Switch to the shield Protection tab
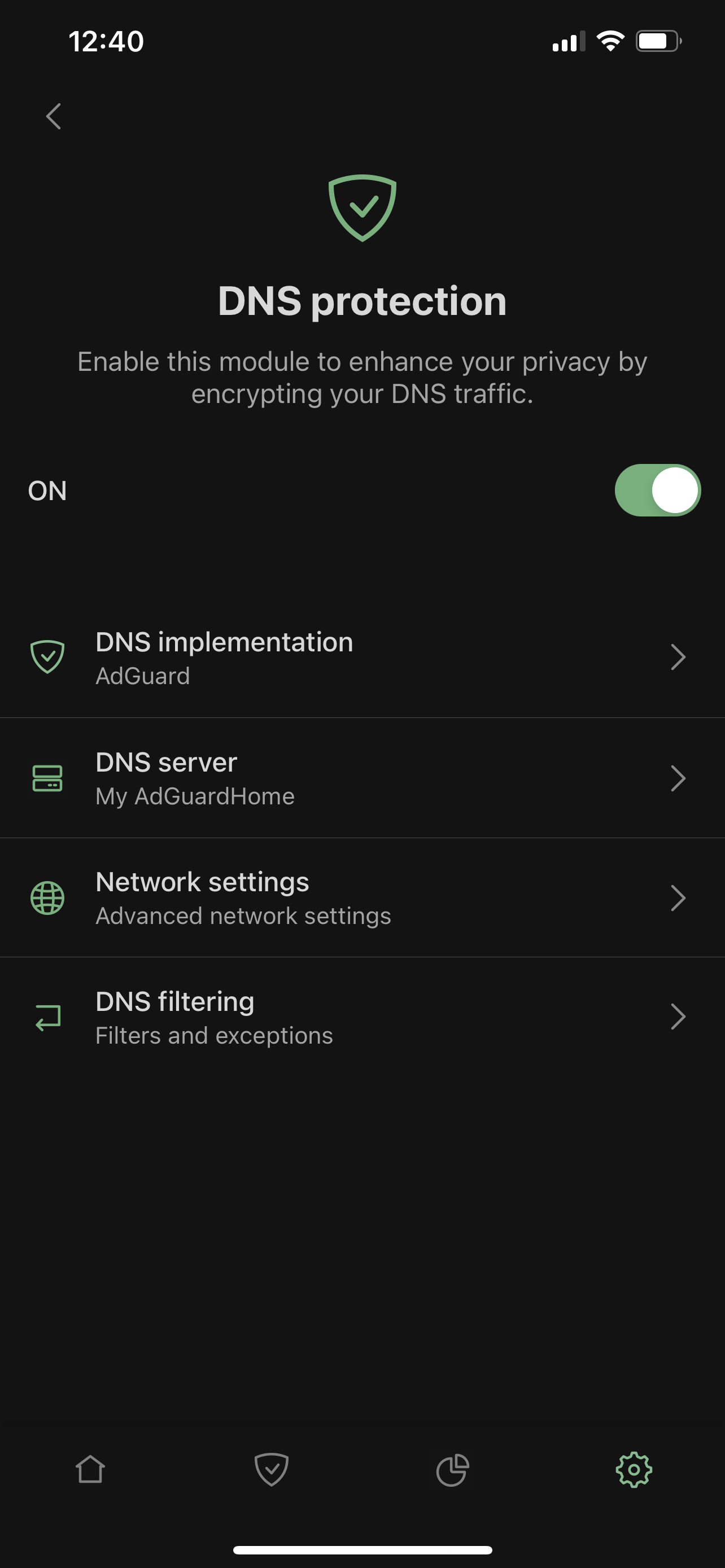The width and height of the screenshot is (725, 1568). 272,1470
